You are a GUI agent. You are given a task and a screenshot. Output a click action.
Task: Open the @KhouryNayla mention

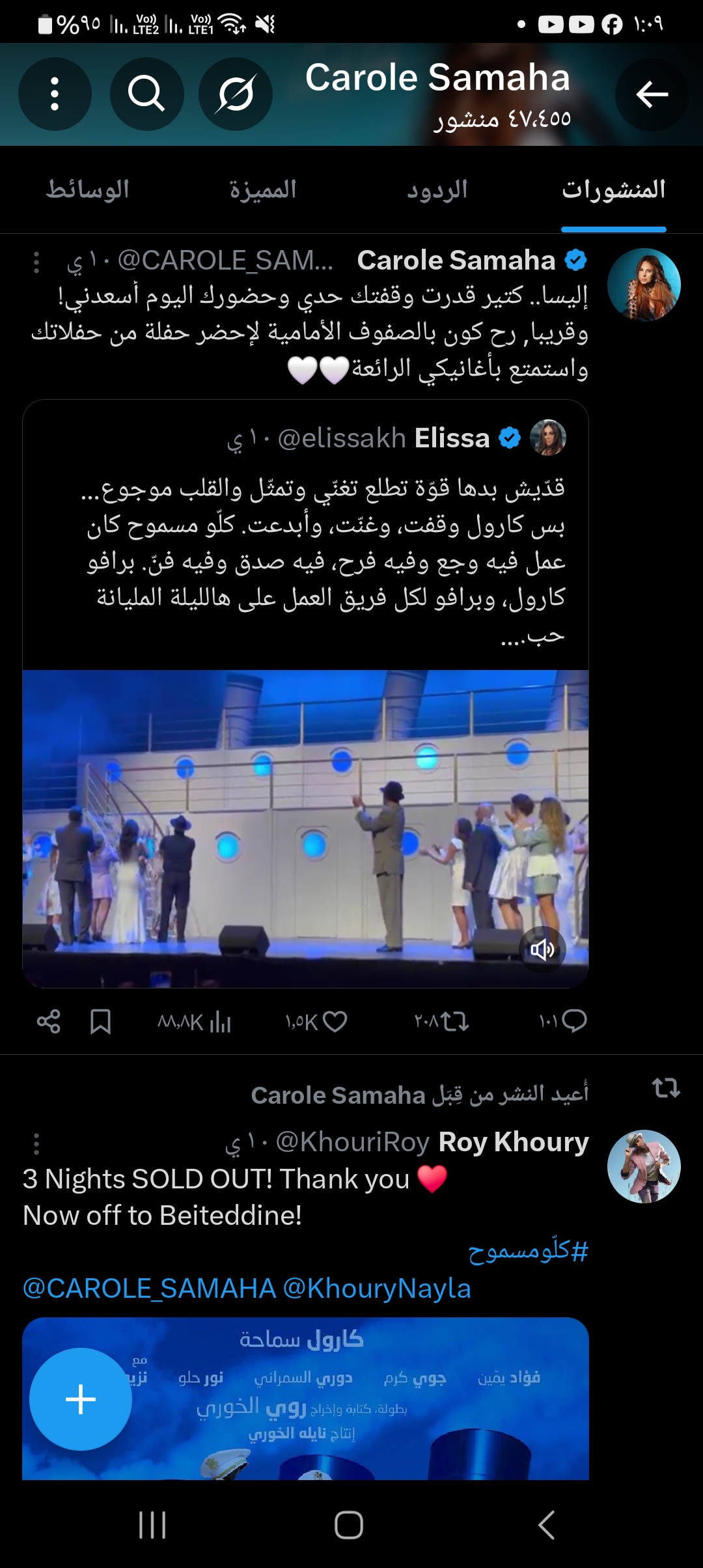(x=377, y=1288)
